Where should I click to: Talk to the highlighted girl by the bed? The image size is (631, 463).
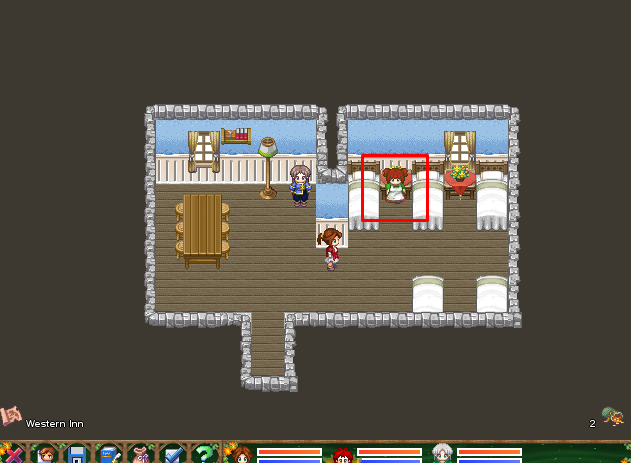(395, 186)
